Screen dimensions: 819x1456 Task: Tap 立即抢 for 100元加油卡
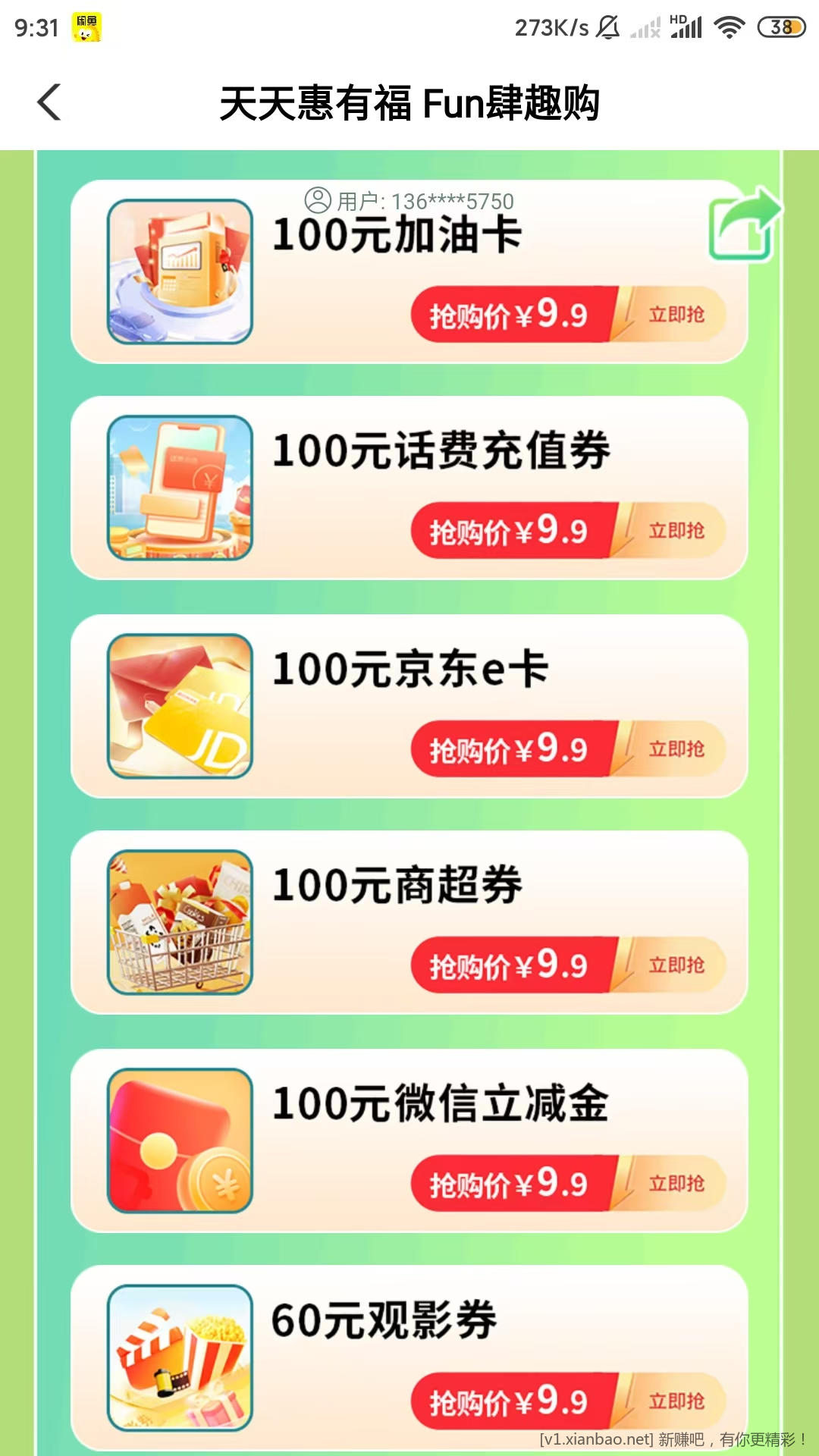point(676,315)
